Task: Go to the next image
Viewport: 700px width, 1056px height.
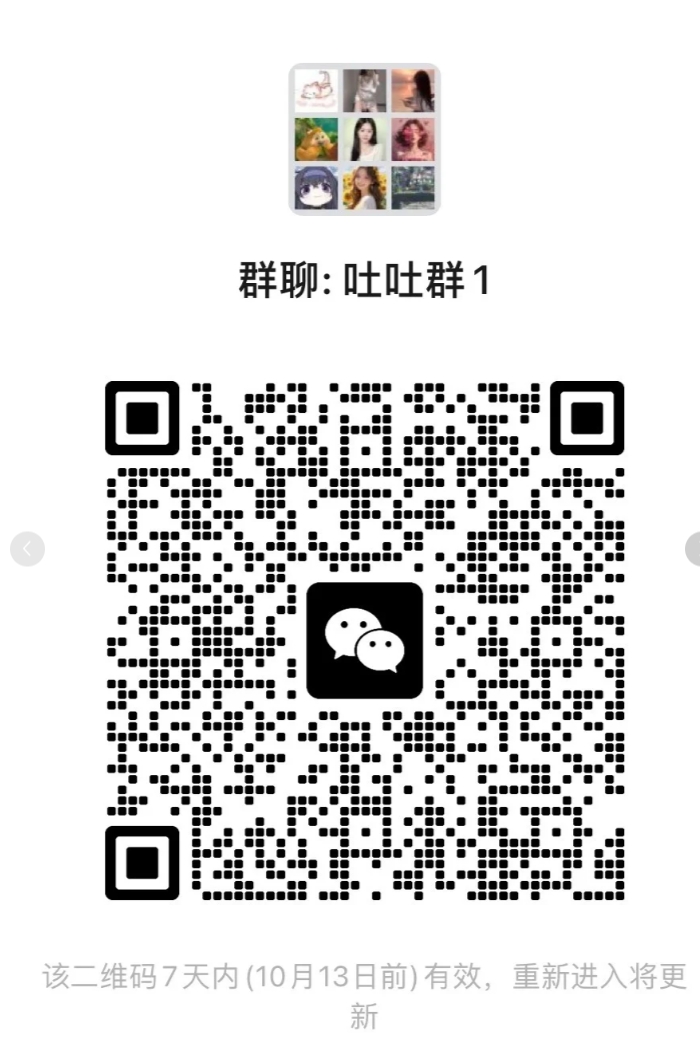Action: (x=693, y=549)
